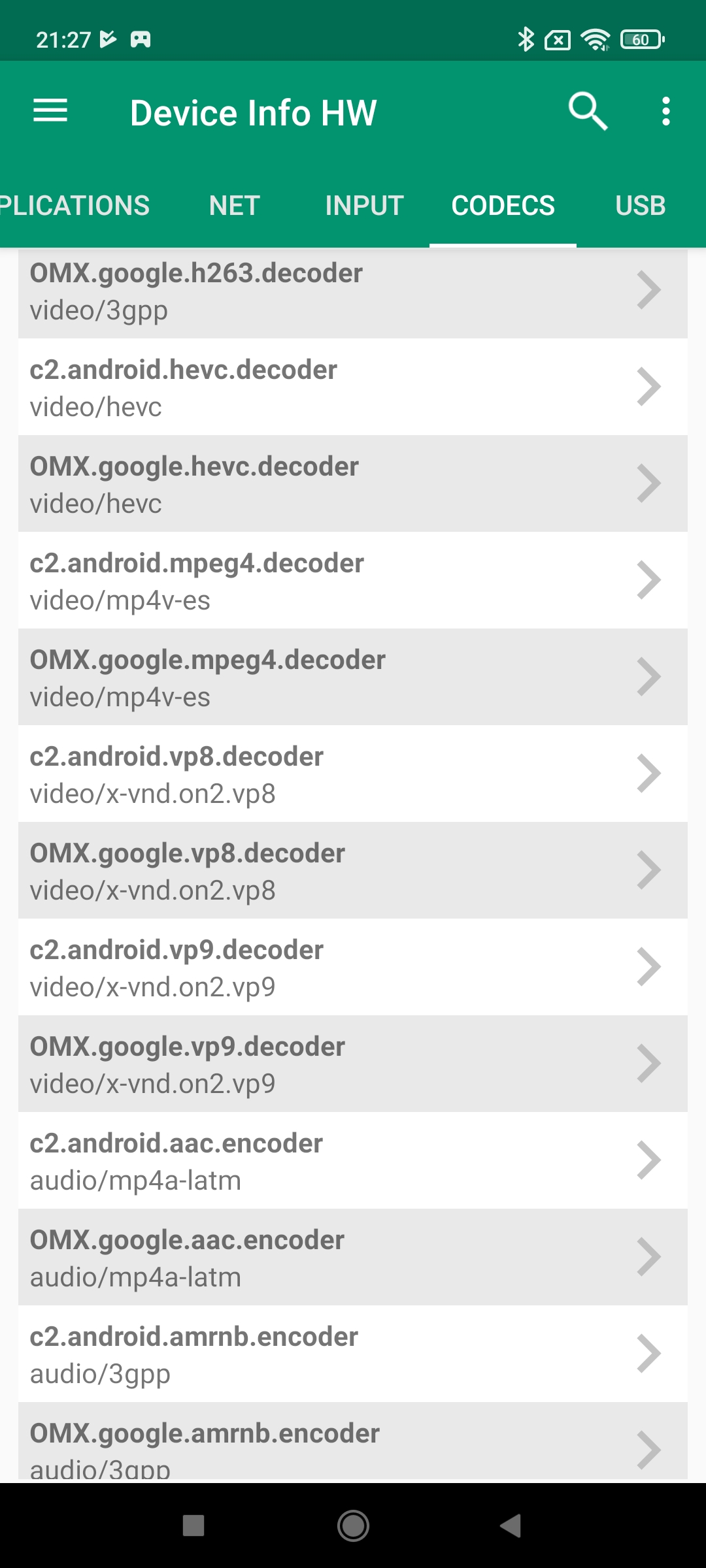The height and width of the screenshot is (1568, 706).
Task: View c2.android.aac.encoder details
Action: [x=353, y=1161]
